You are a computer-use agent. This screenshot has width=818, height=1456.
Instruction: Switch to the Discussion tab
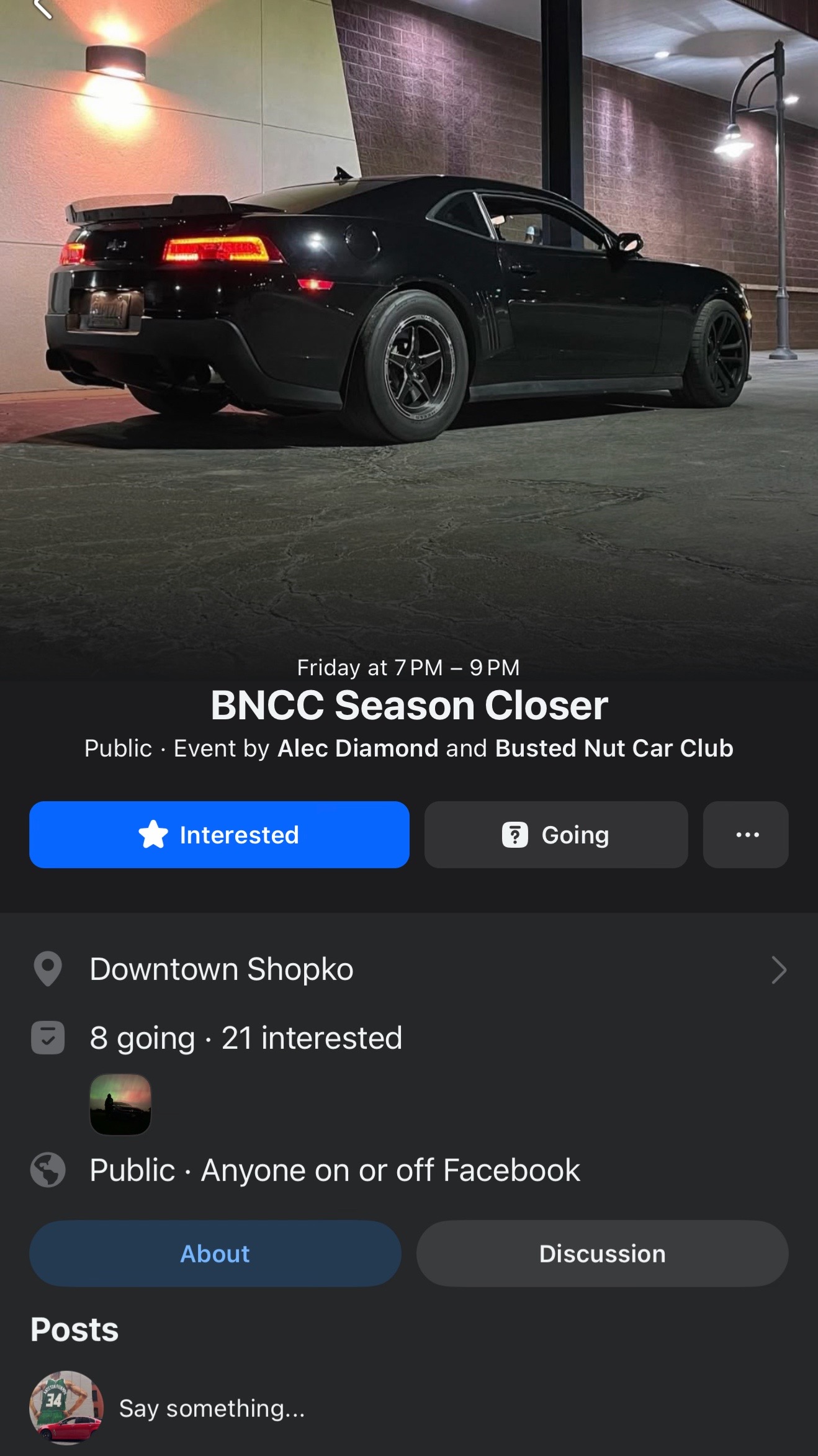point(602,1254)
